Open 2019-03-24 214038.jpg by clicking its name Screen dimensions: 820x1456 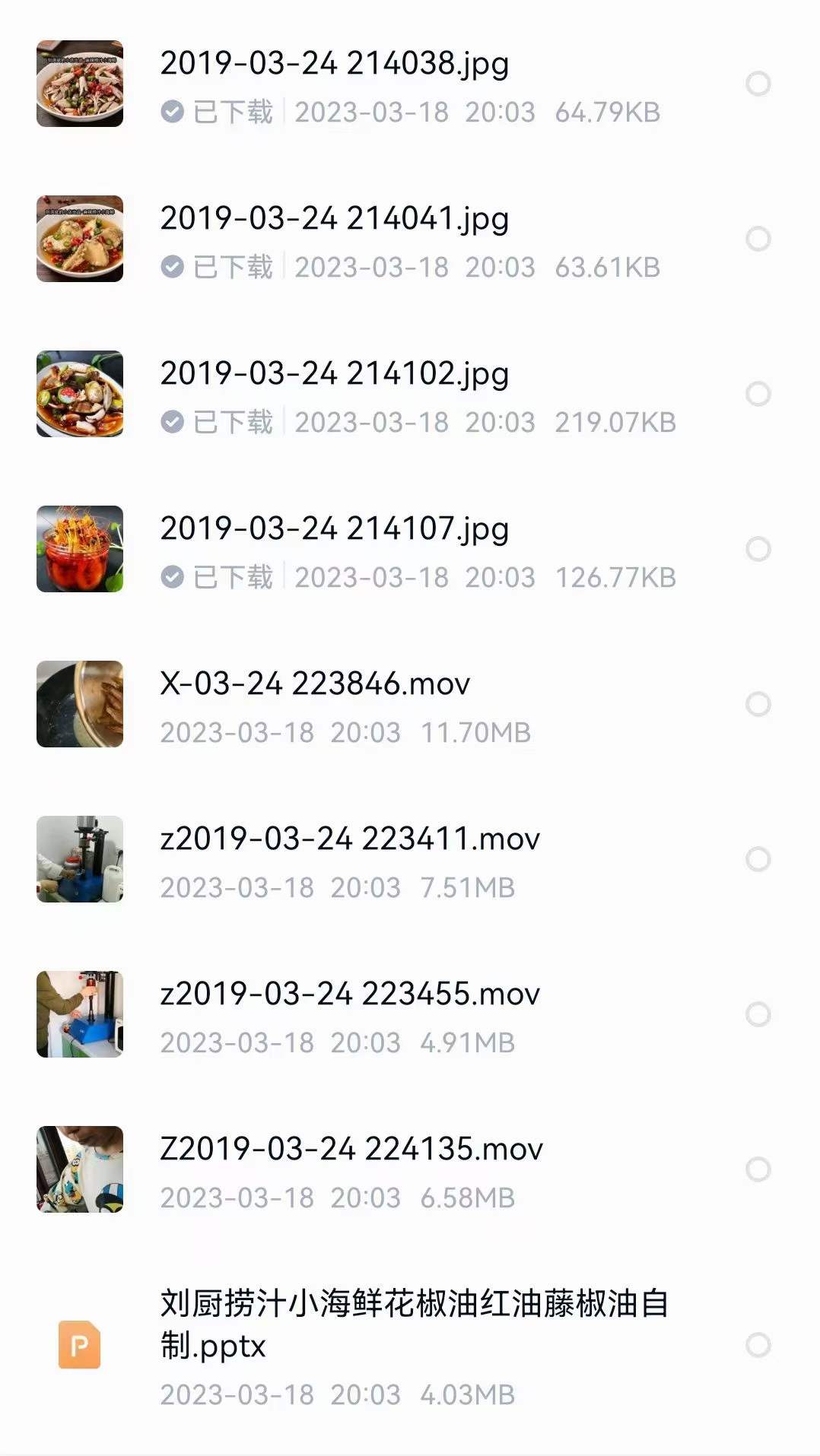pyautogui.click(x=335, y=64)
